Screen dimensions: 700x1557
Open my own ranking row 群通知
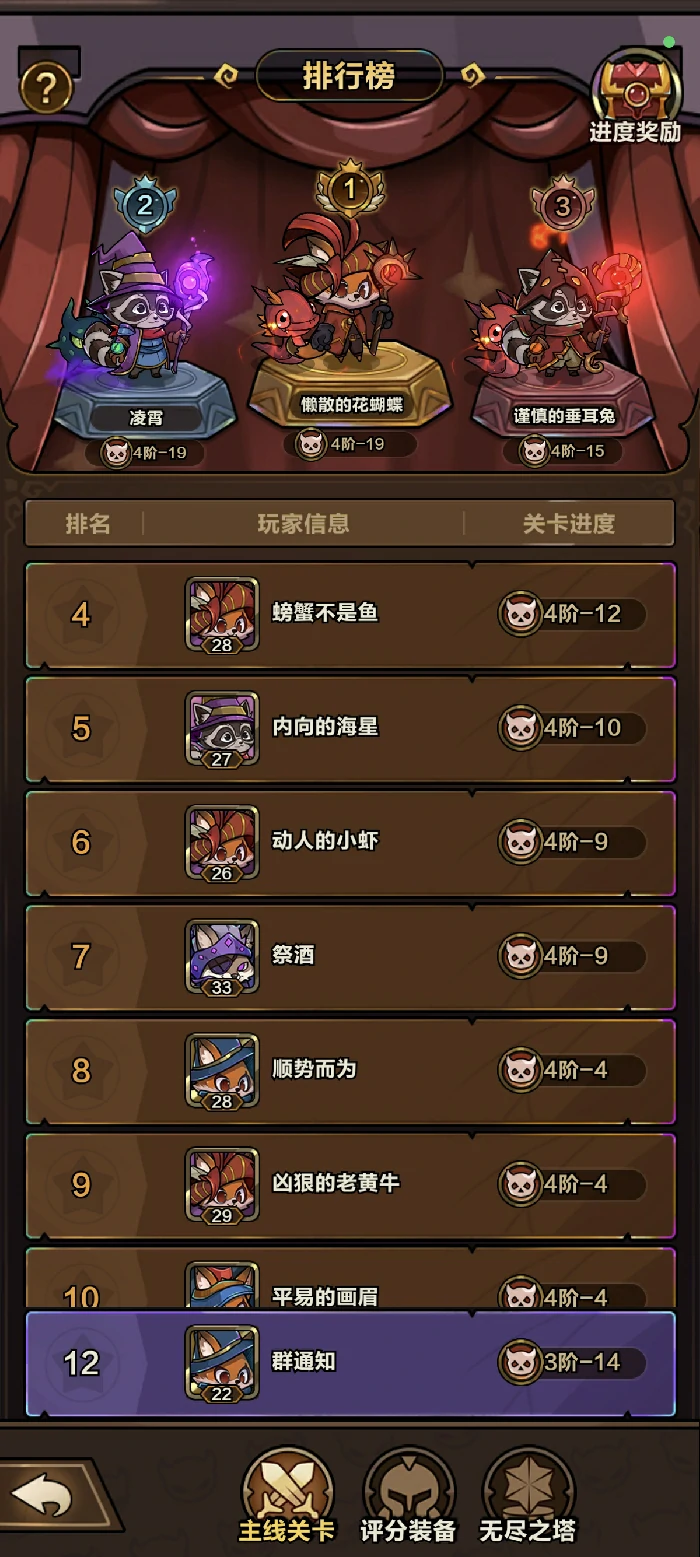tap(350, 1362)
